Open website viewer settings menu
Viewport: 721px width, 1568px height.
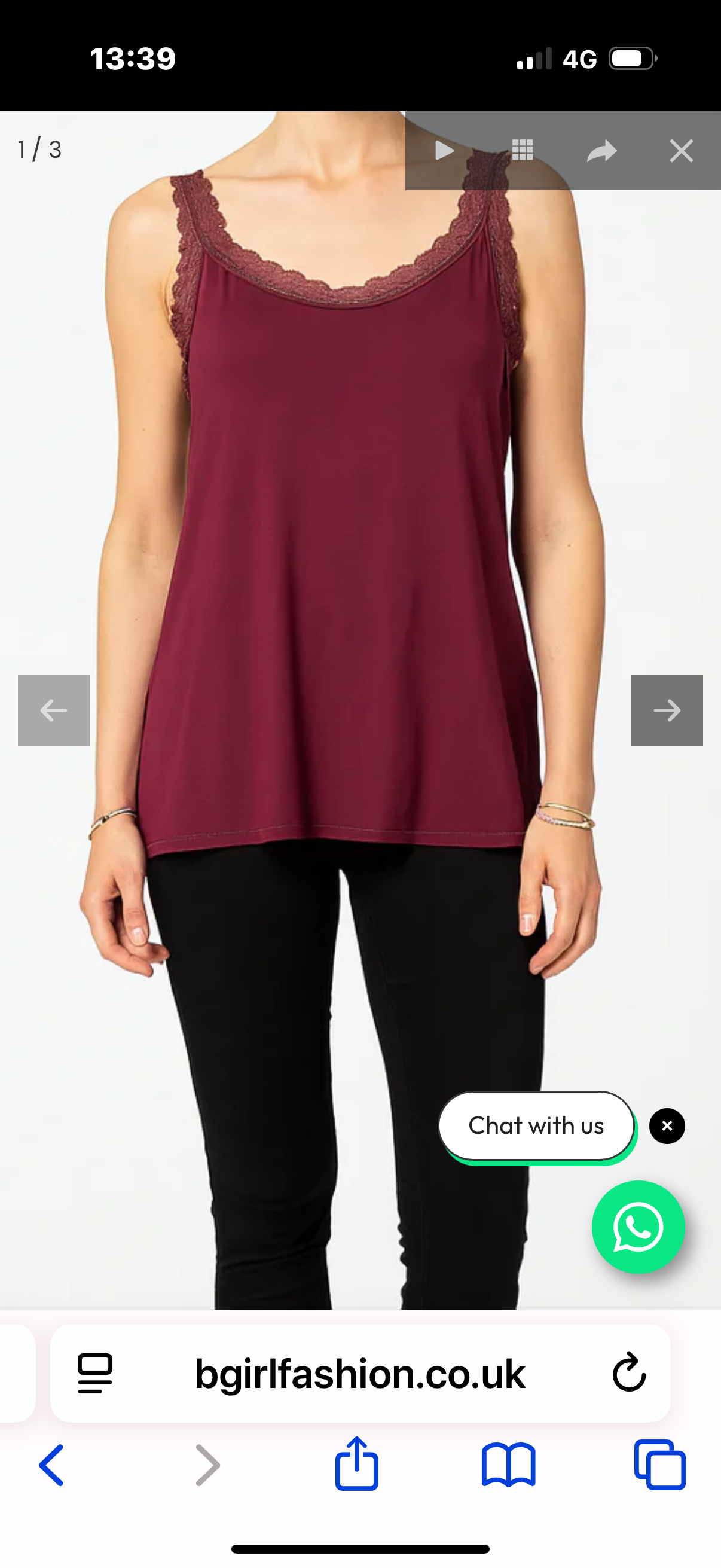click(94, 1374)
